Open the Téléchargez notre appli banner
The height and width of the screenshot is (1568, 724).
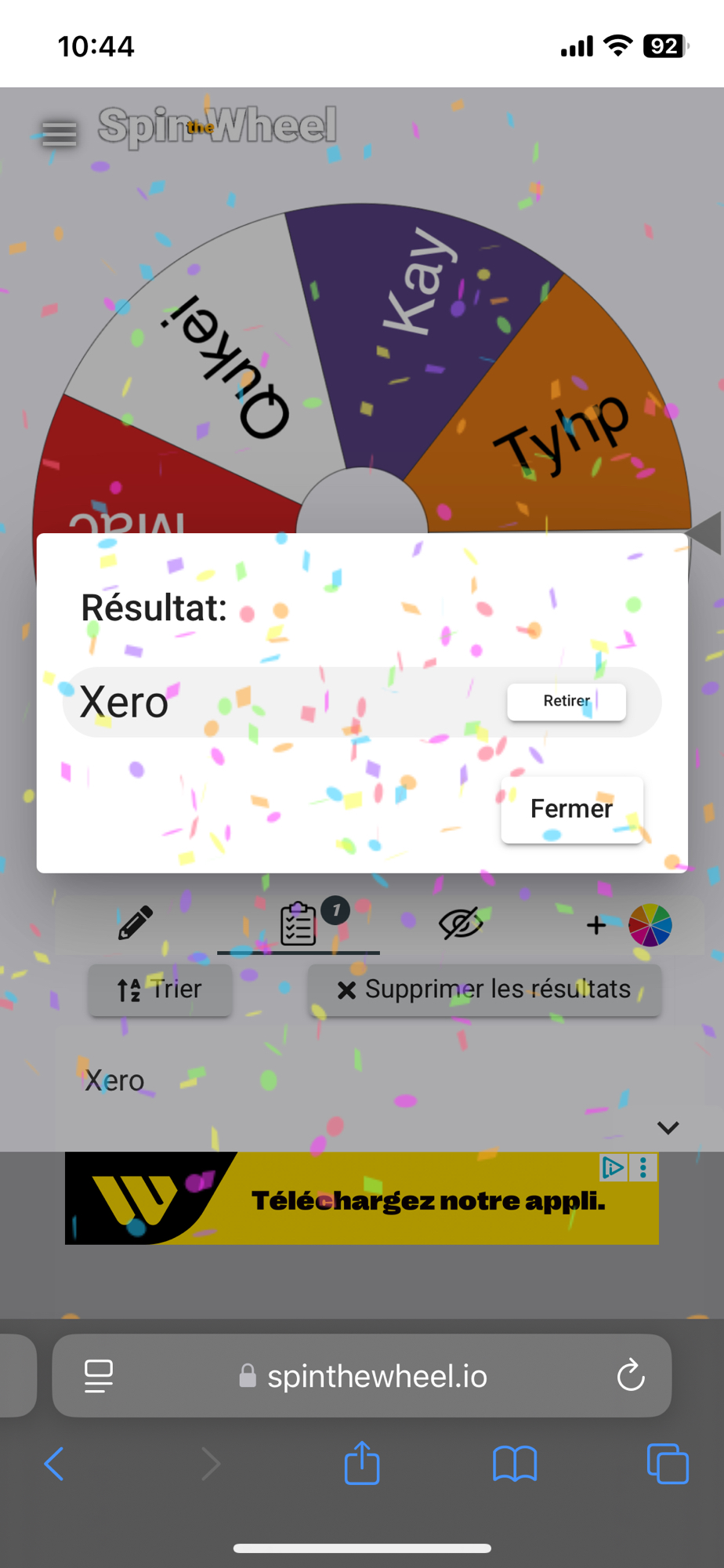[360, 1198]
